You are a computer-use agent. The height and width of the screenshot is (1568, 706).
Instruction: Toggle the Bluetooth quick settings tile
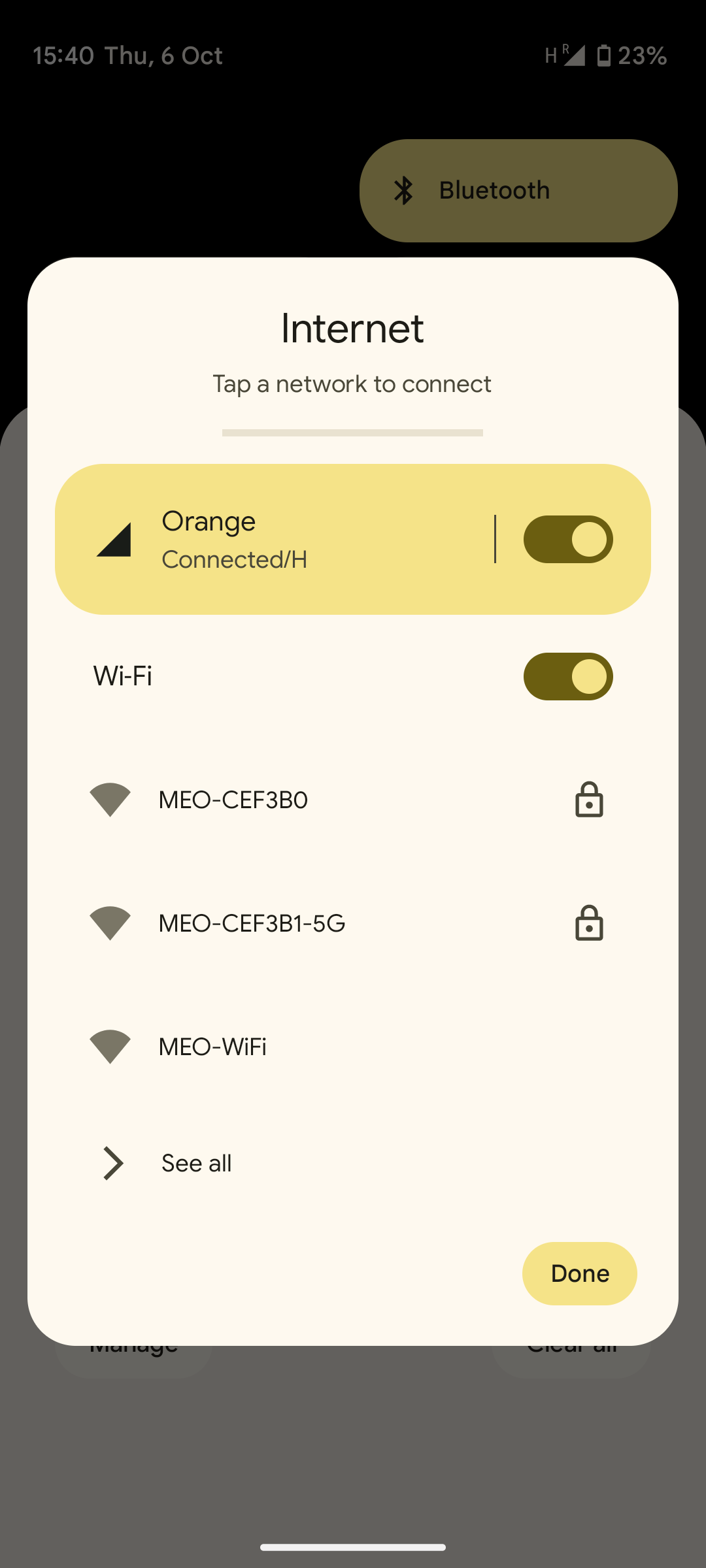coord(518,191)
